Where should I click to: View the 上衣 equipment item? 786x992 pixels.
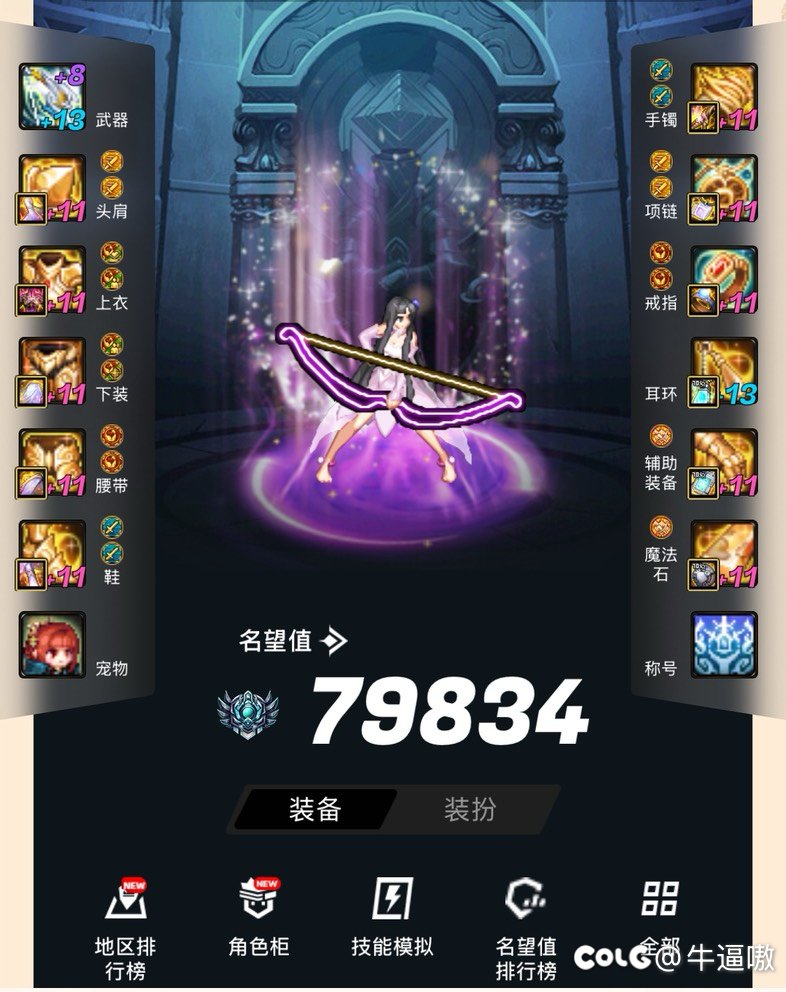[53, 280]
